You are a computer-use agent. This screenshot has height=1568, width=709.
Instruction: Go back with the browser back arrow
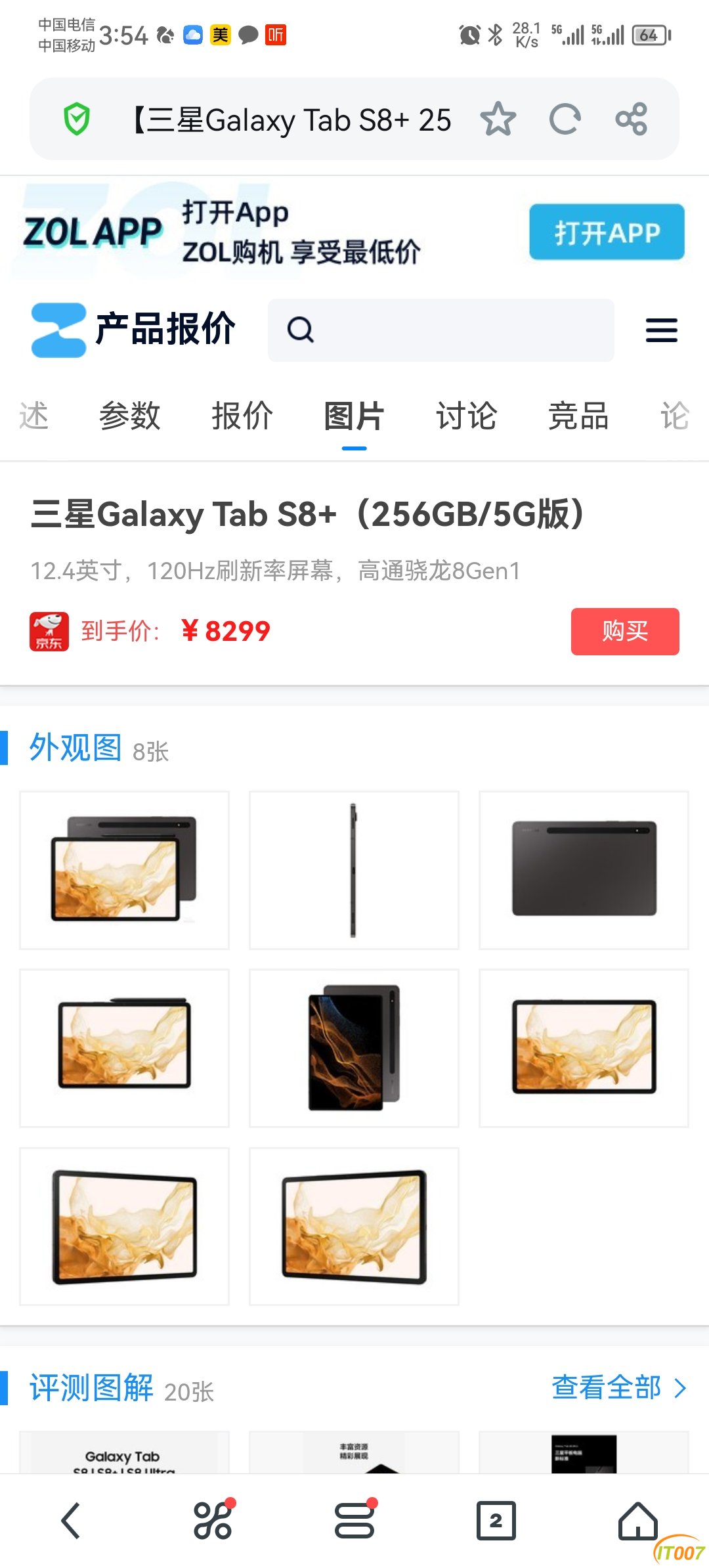point(71,1521)
